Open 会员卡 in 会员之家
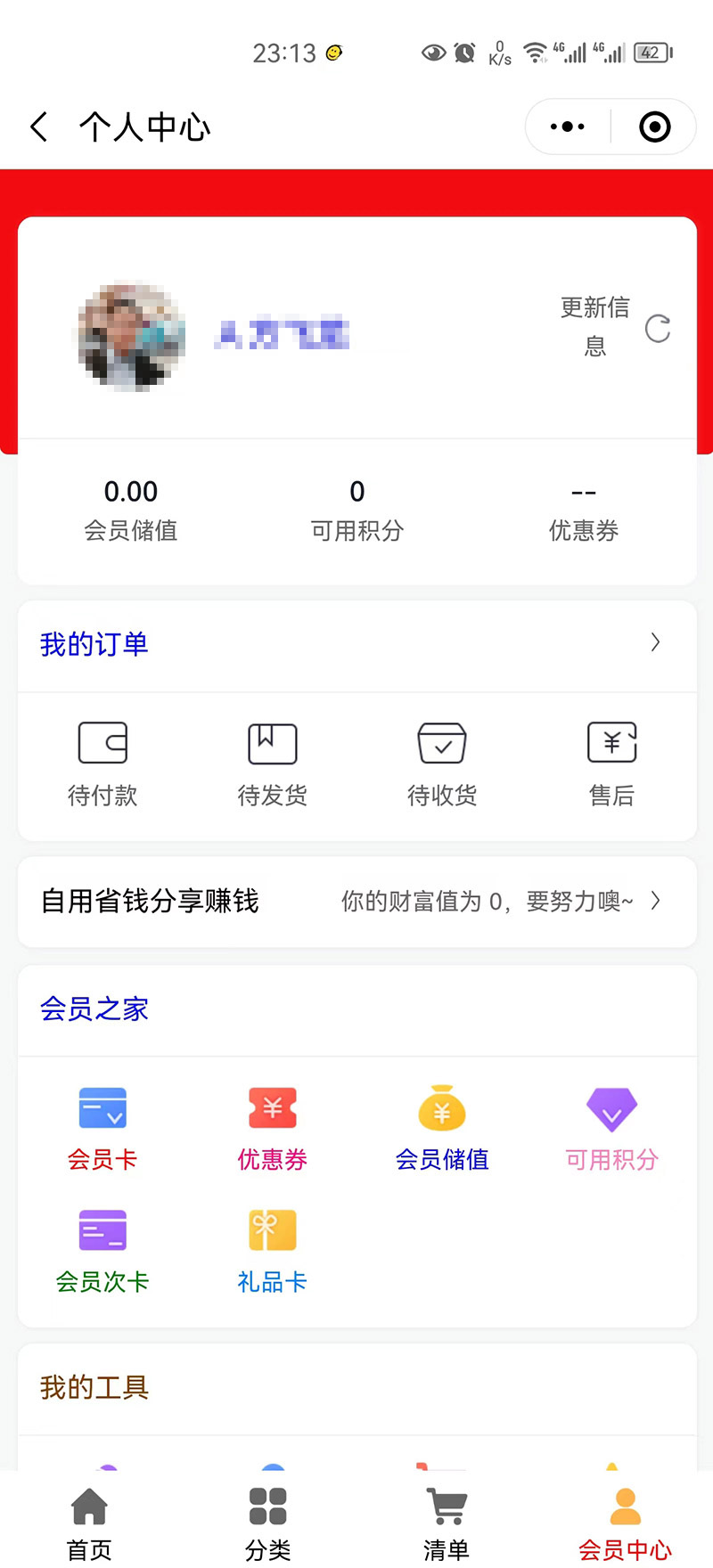 [x=102, y=1128]
